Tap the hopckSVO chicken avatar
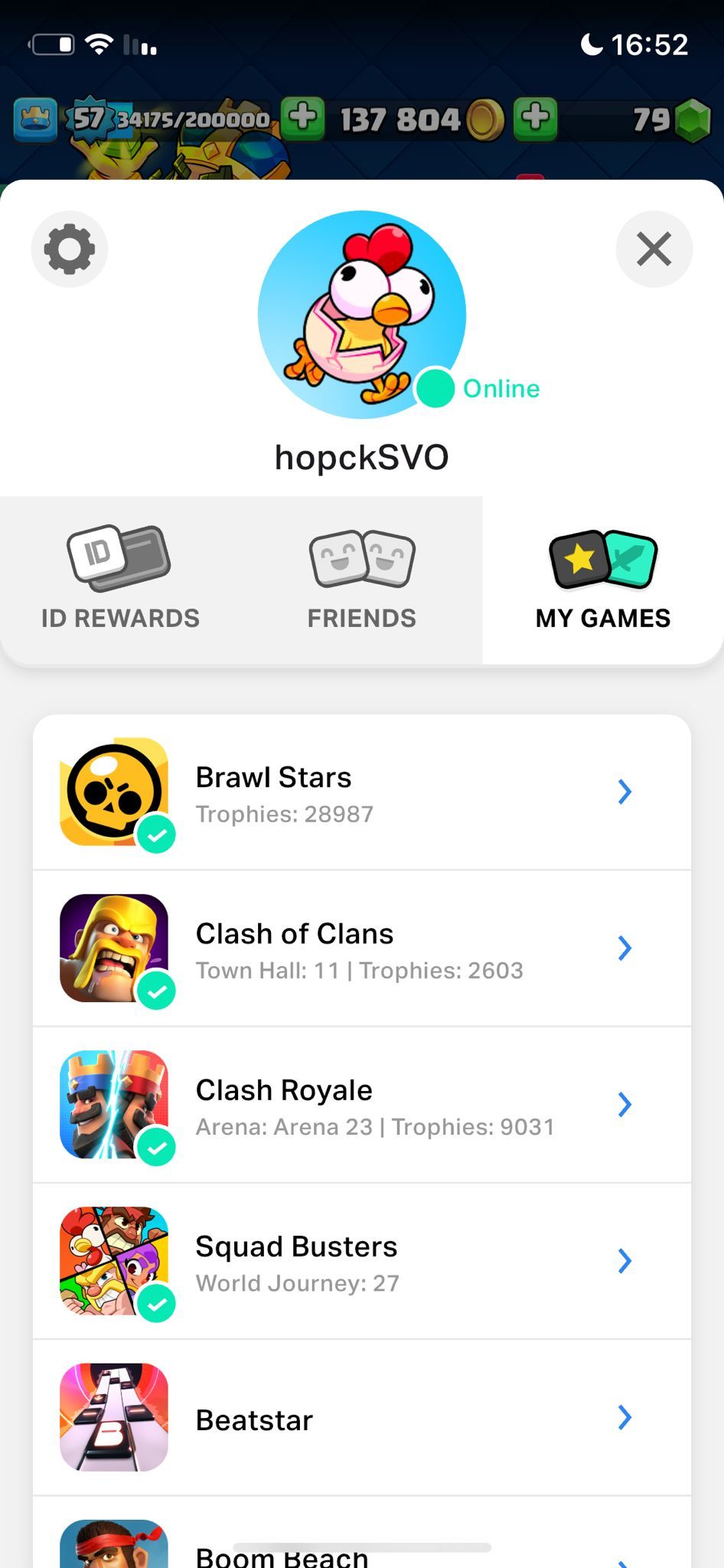This screenshot has width=724, height=1568. point(362,315)
